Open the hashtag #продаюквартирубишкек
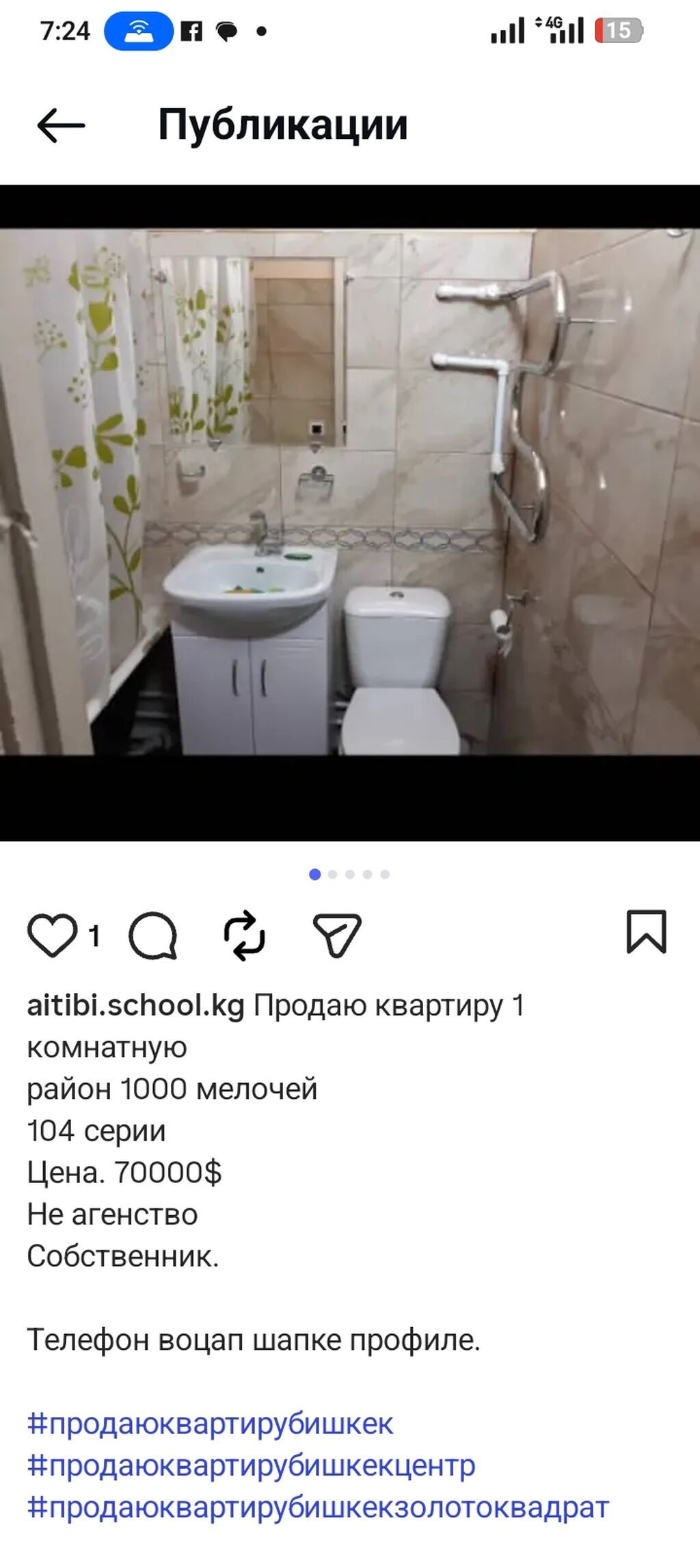Viewport: 700px width, 1568px height. pos(210,1424)
